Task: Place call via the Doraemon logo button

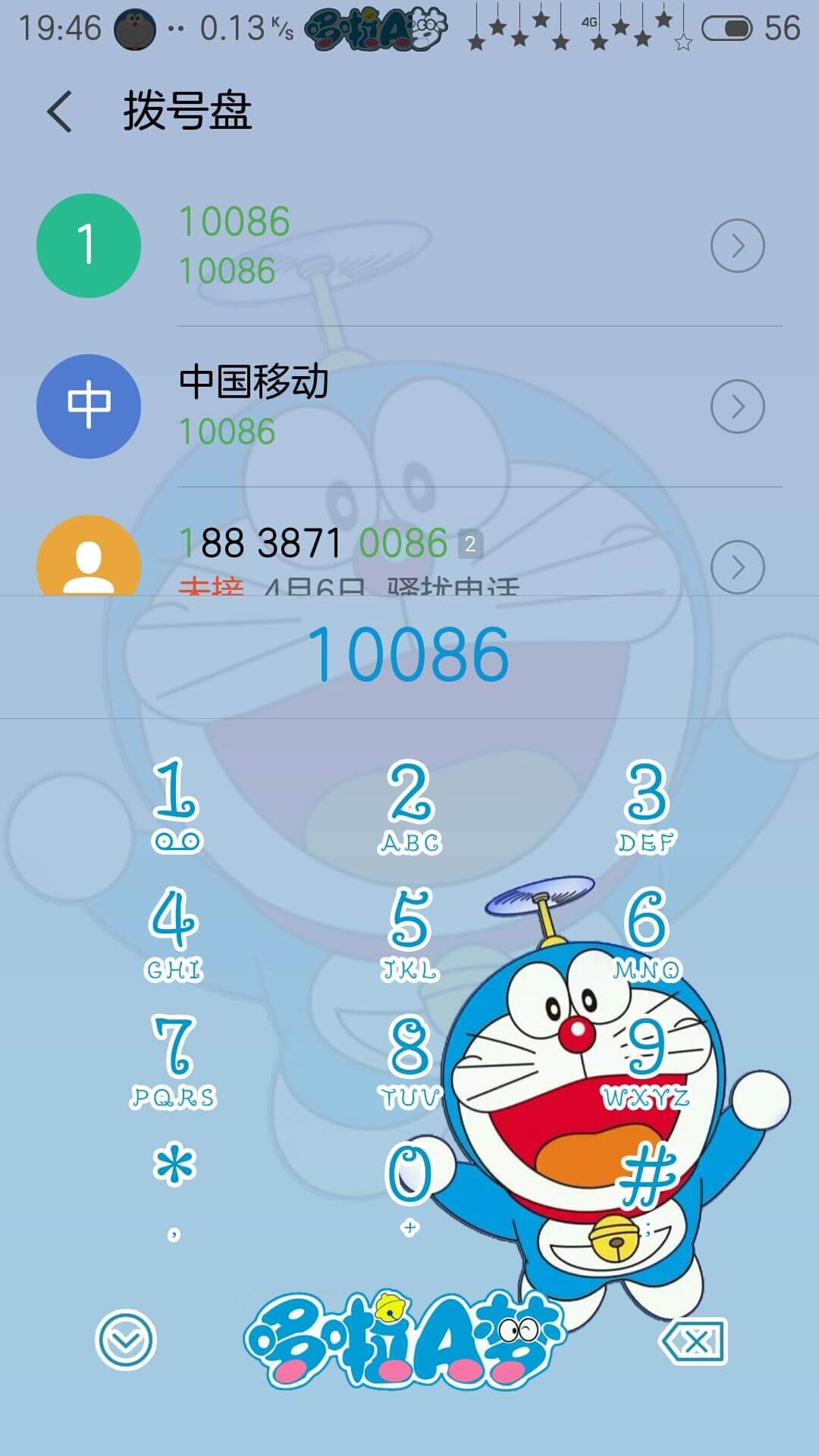Action: [x=405, y=1339]
